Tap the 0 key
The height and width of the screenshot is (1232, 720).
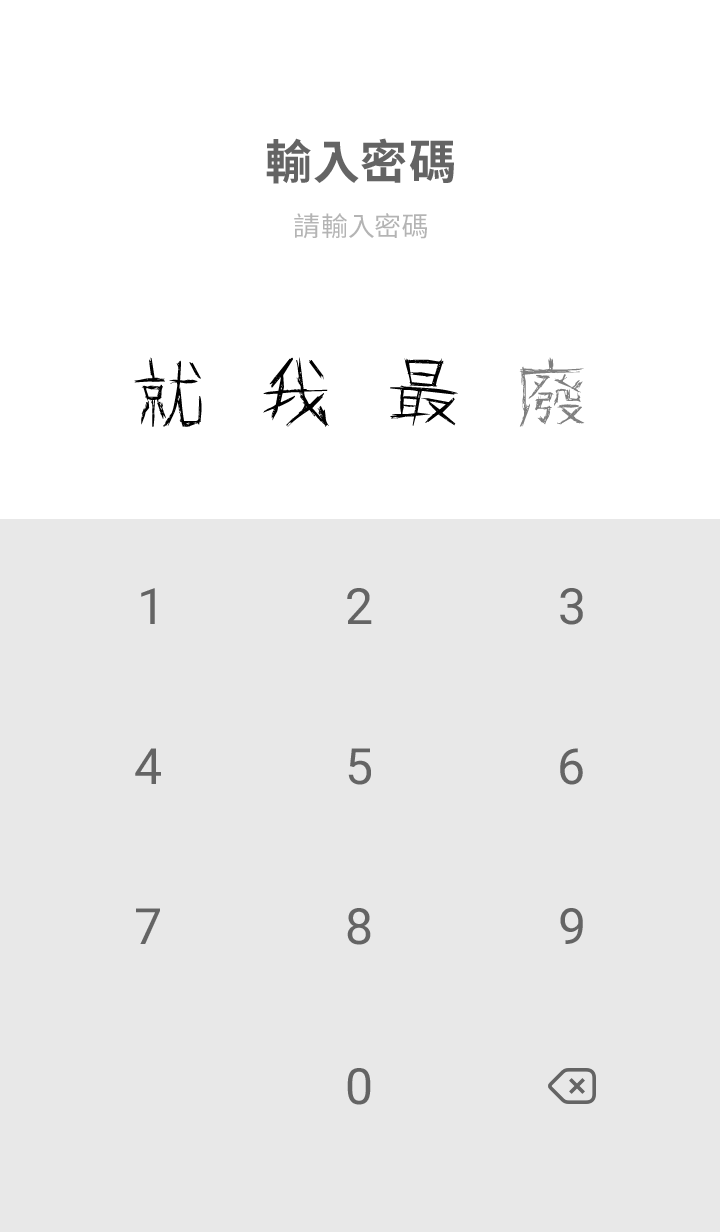coord(359,1087)
